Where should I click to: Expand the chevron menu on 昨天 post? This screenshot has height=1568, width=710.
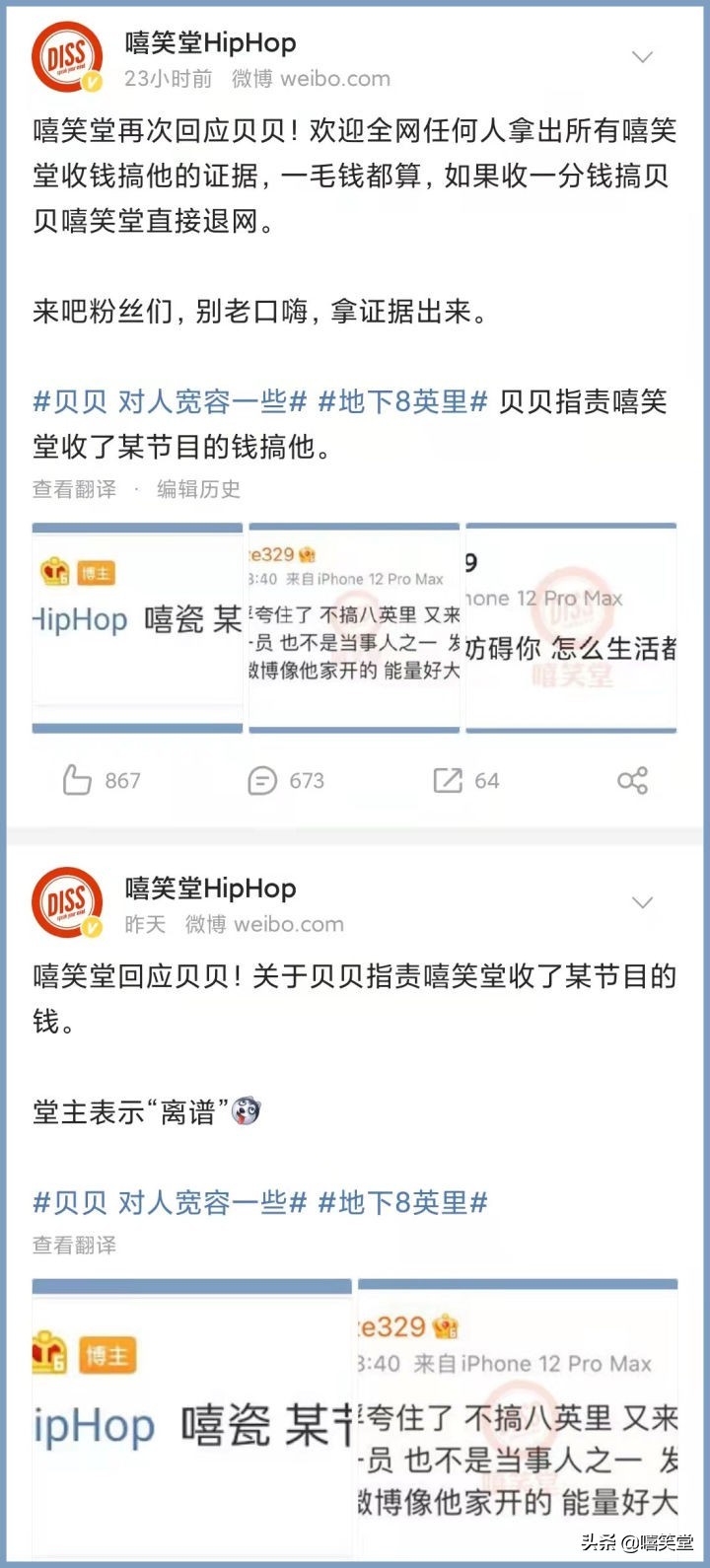tap(642, 902)
